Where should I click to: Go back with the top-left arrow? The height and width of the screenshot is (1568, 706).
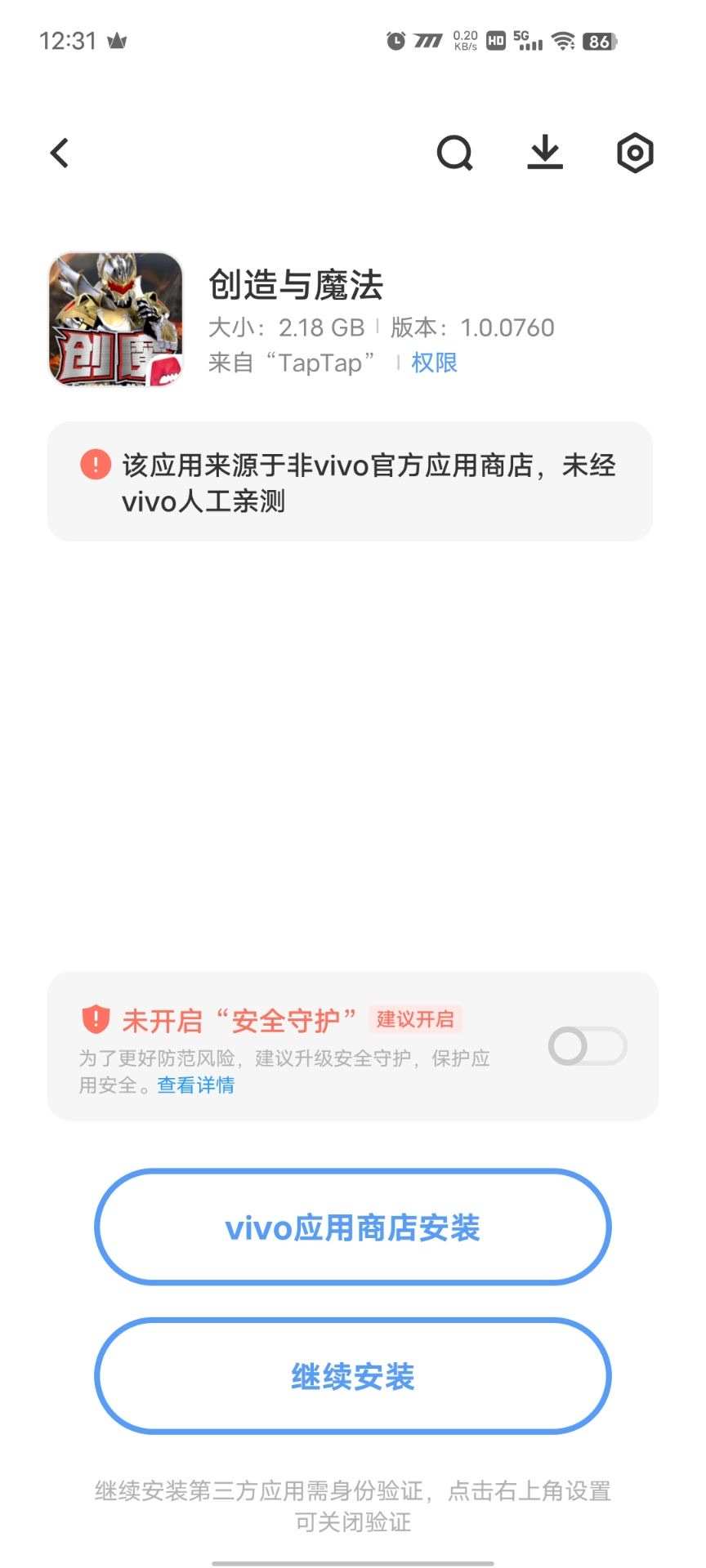coord(60,153)
